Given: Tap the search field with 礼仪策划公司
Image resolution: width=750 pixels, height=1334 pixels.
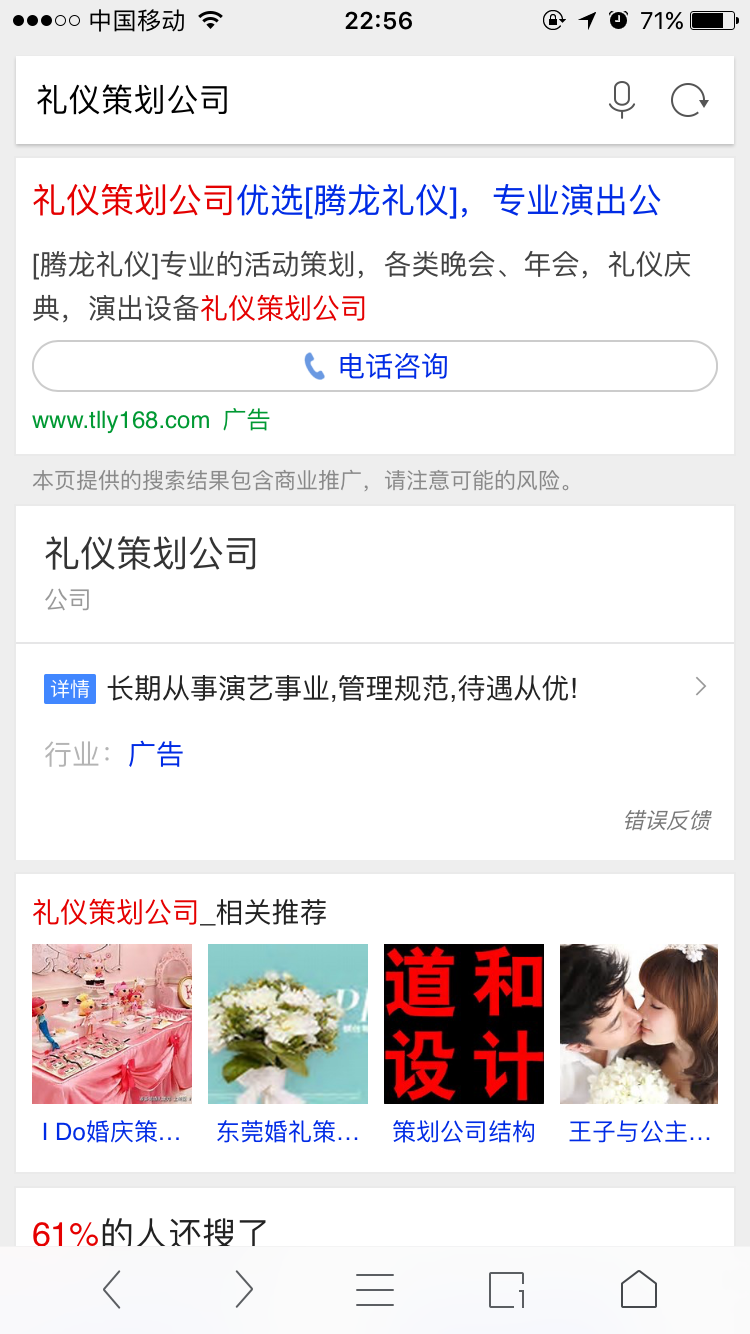Looking at the screenshot, I should tap(300, 100).
